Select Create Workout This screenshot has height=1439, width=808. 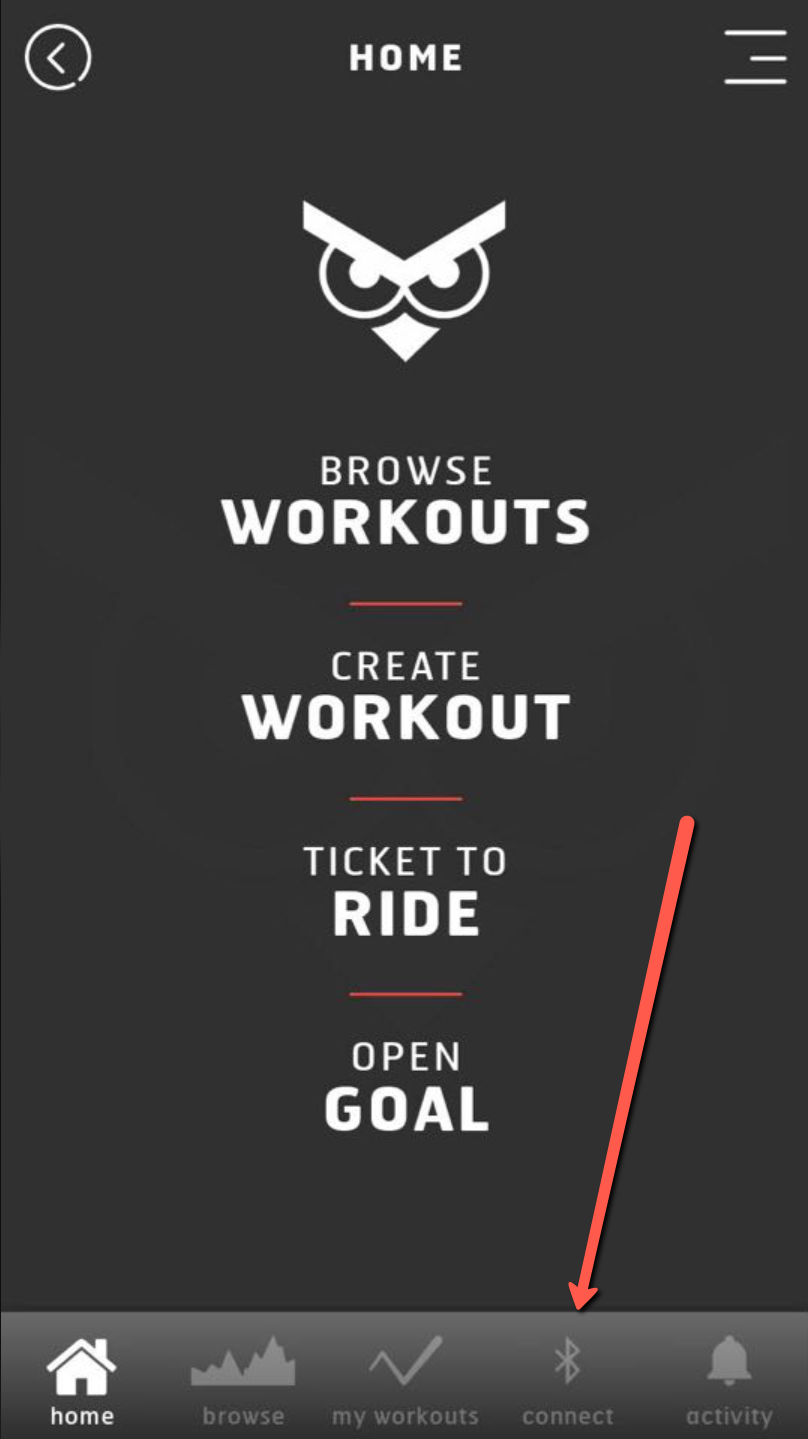[405, 697]
